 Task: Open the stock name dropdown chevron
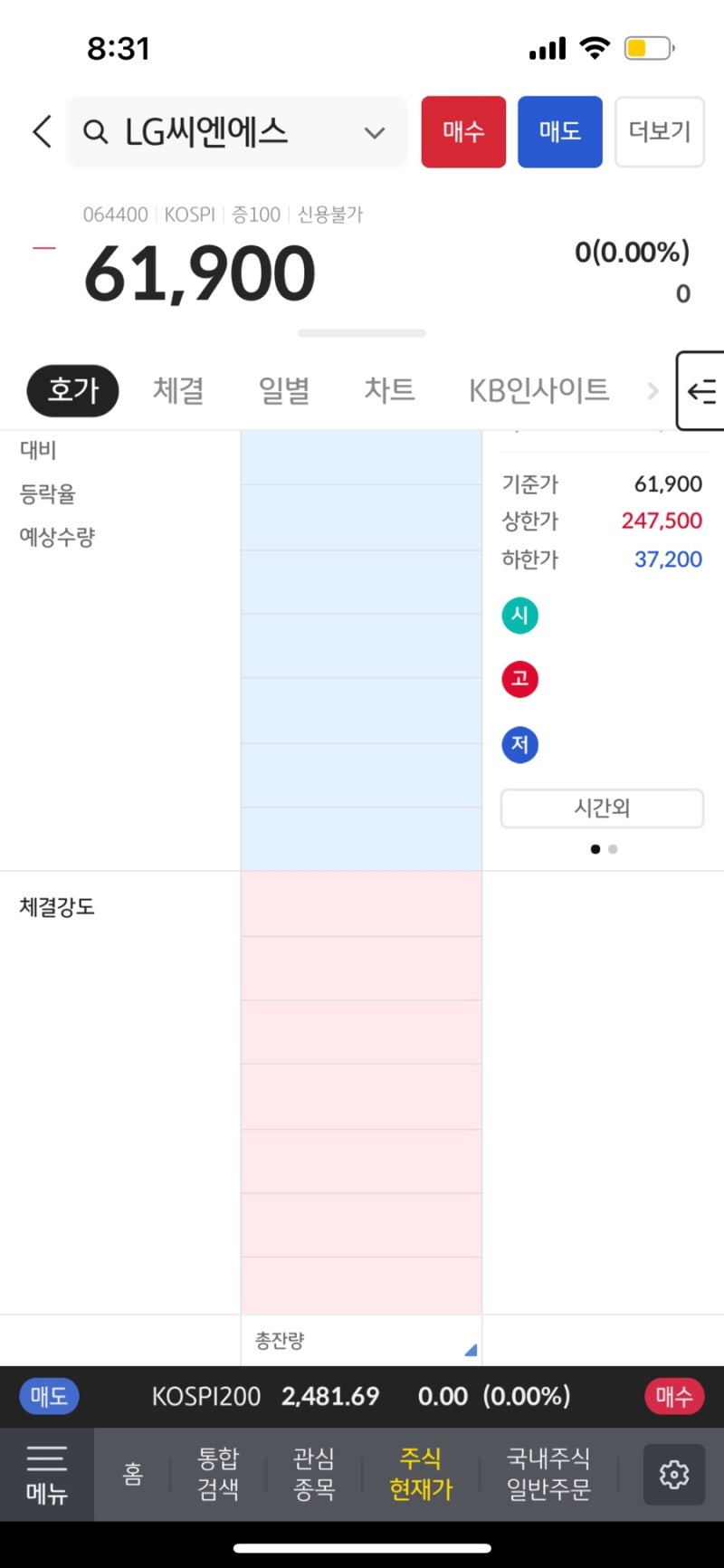[374, 132]
